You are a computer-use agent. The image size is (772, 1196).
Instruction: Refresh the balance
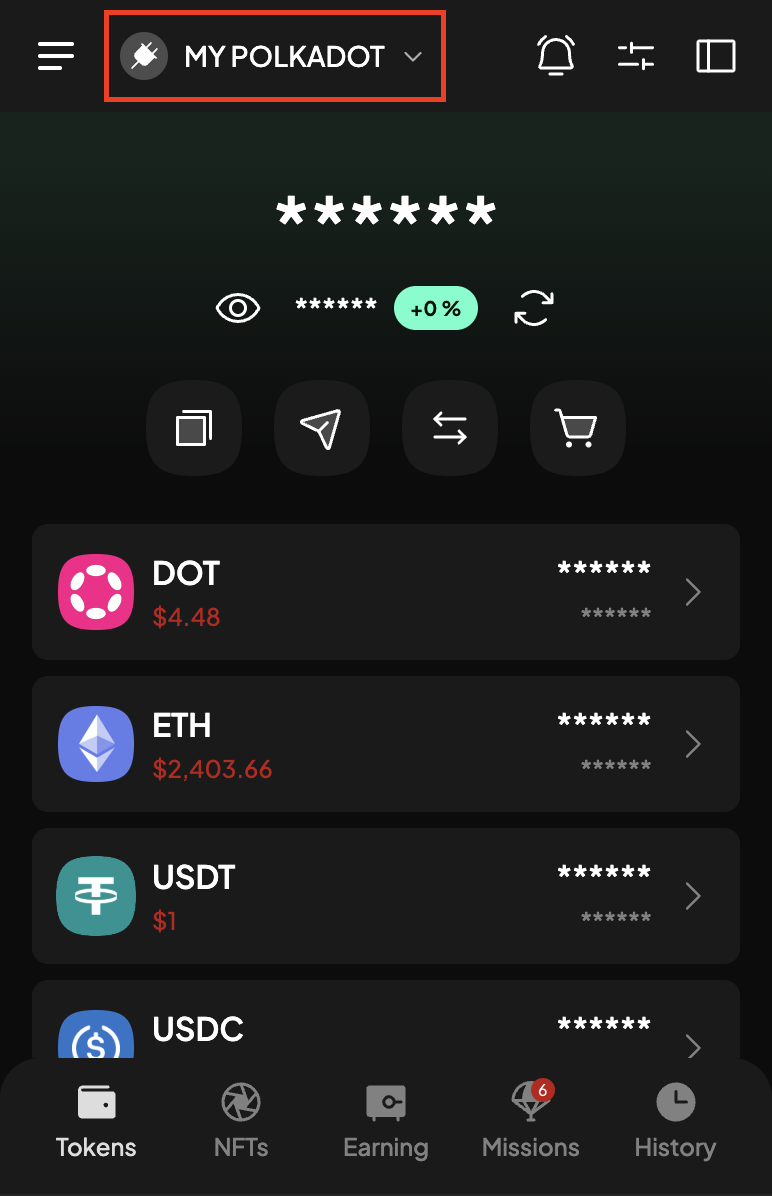coord(534,308)
